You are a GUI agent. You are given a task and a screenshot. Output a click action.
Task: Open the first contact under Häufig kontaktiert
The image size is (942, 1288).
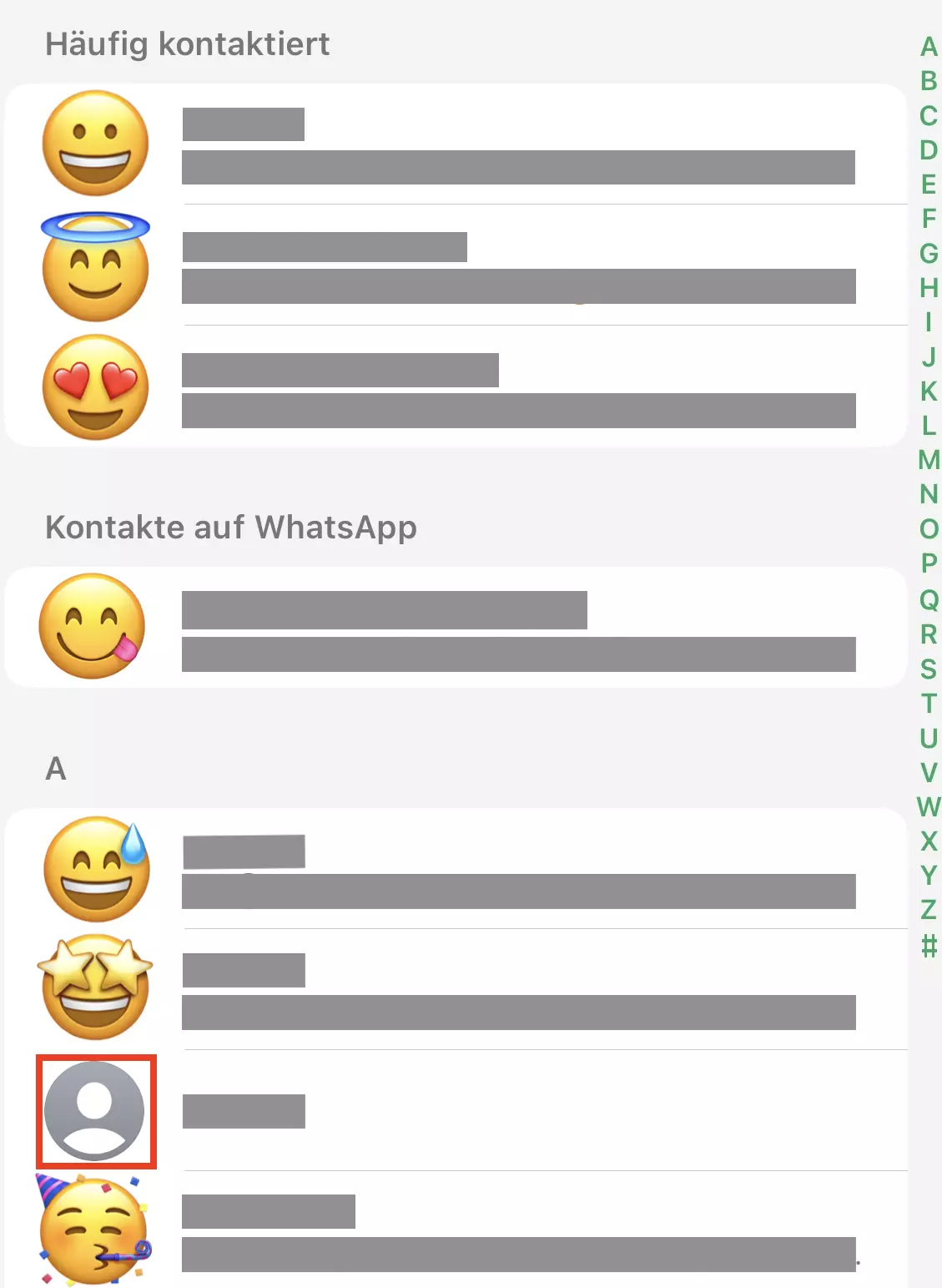pos(459,144)
